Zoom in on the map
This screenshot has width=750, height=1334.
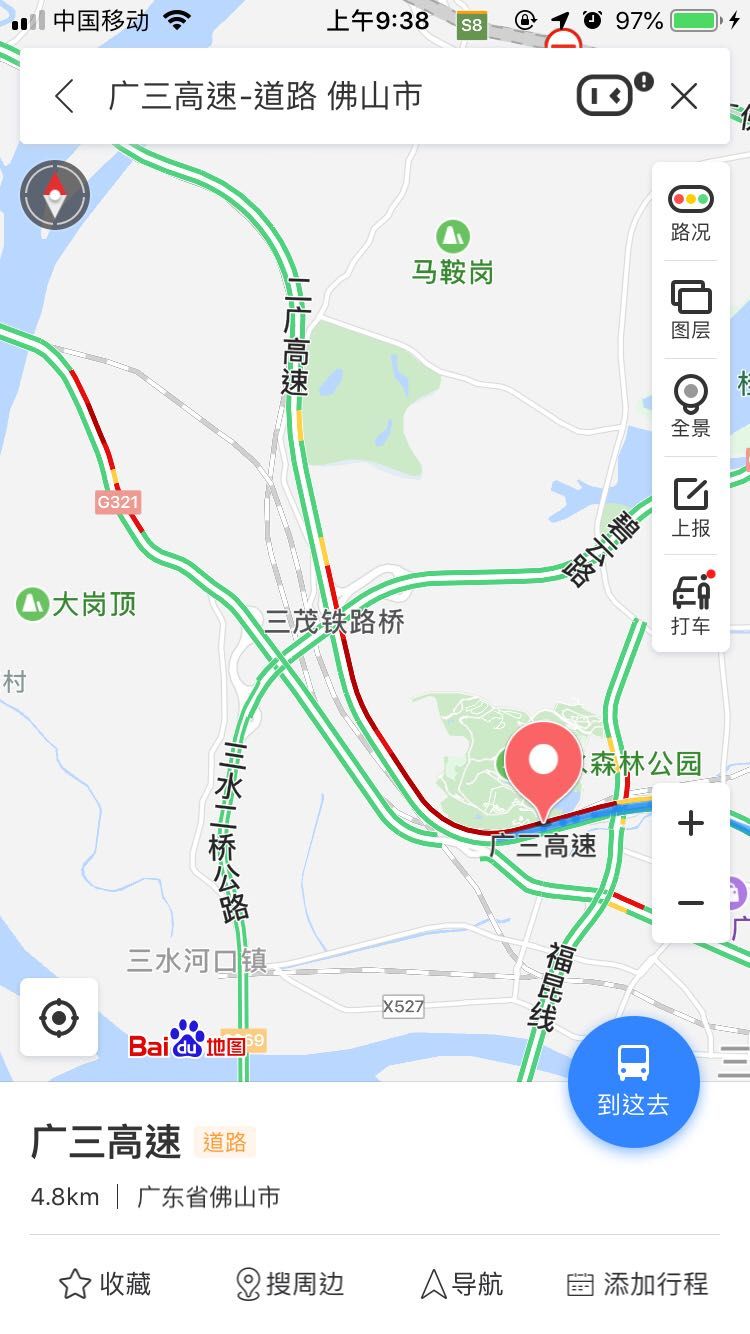[x=691, y=823]
